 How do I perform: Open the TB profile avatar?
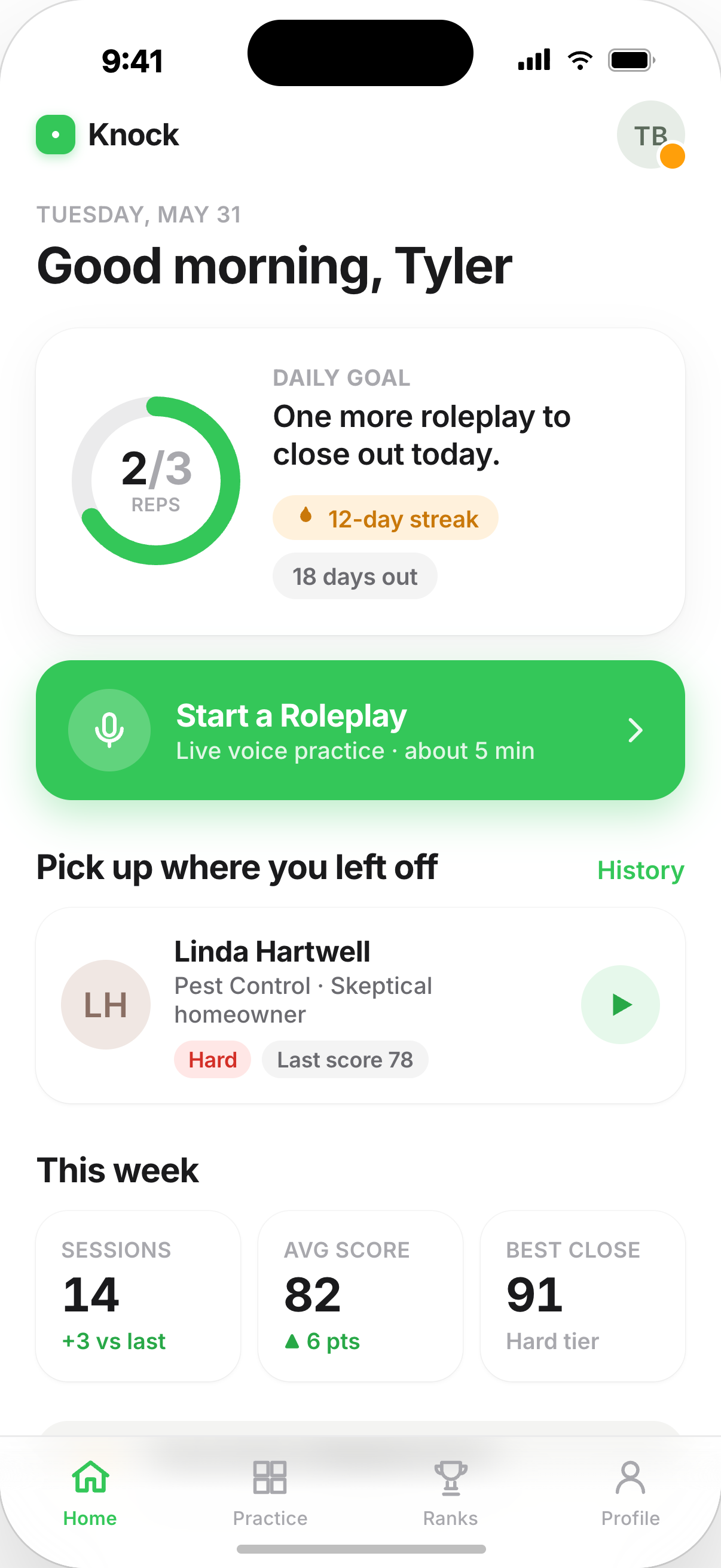650,135
